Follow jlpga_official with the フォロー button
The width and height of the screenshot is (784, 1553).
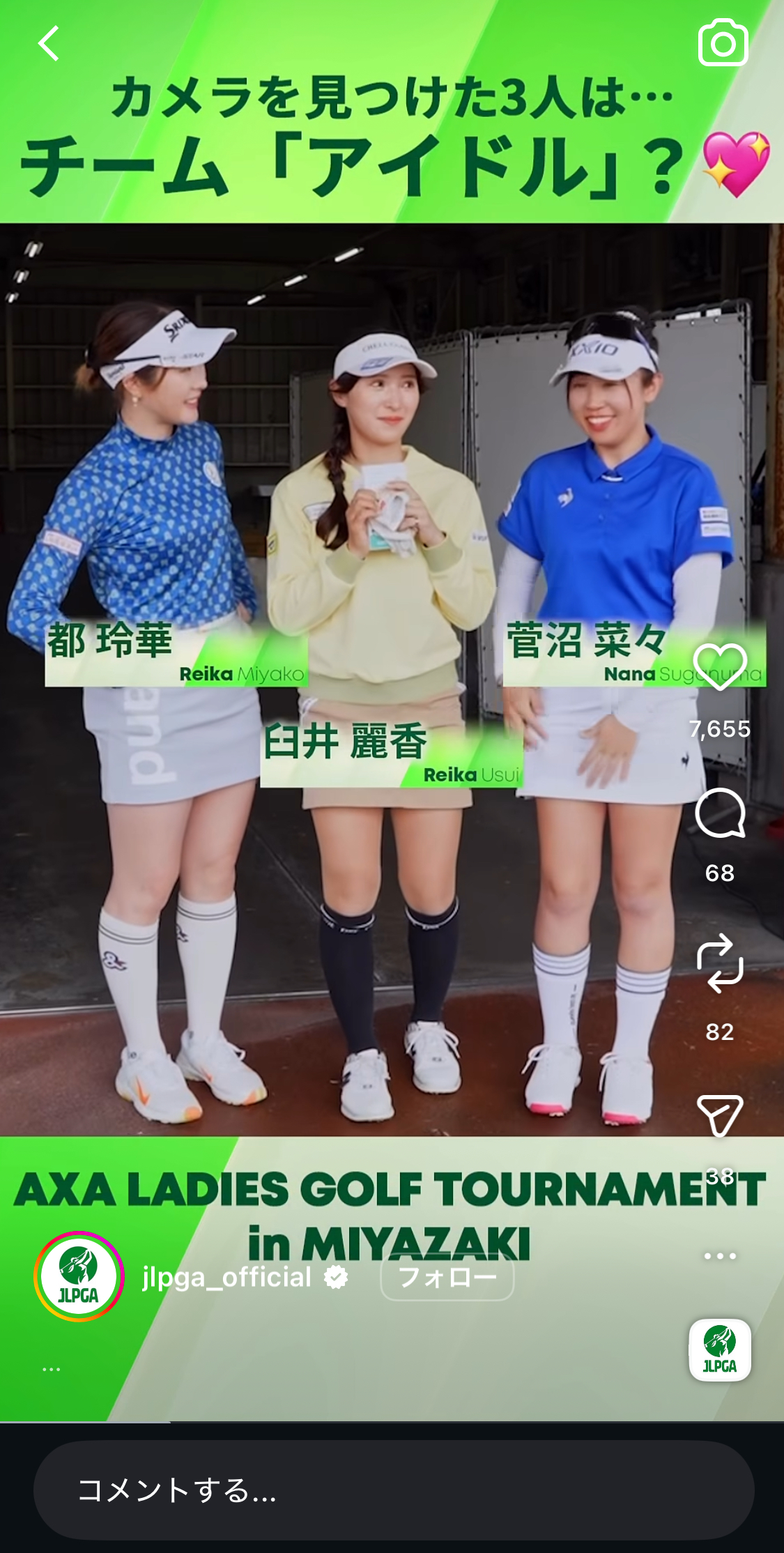point(447,1277)
